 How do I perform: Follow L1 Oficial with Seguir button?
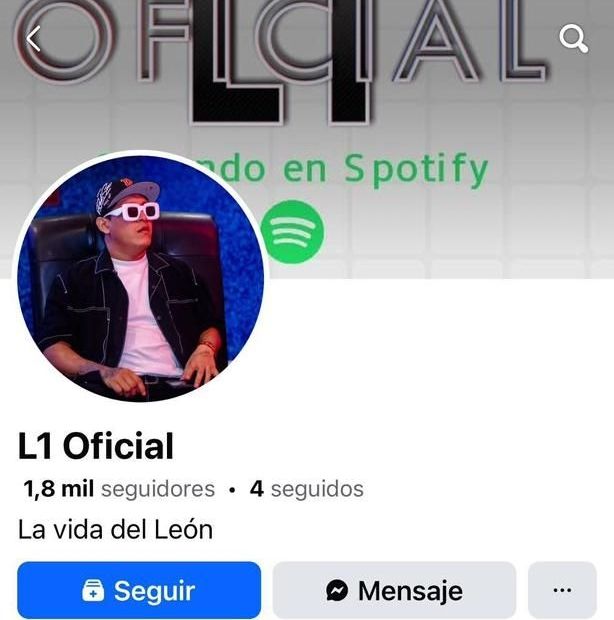coord(139,590)
